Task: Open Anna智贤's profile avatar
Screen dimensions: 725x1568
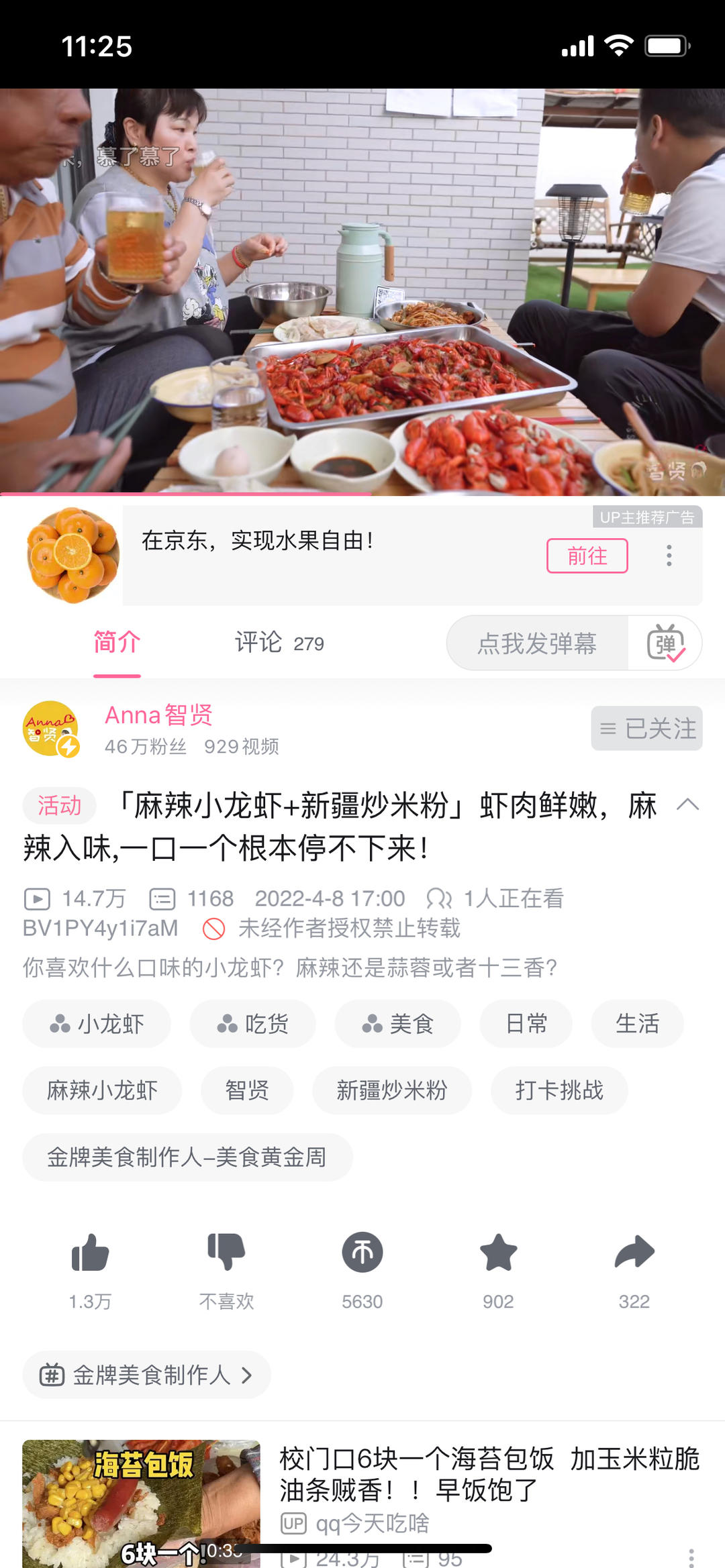Action: click(x=51, y=729)
